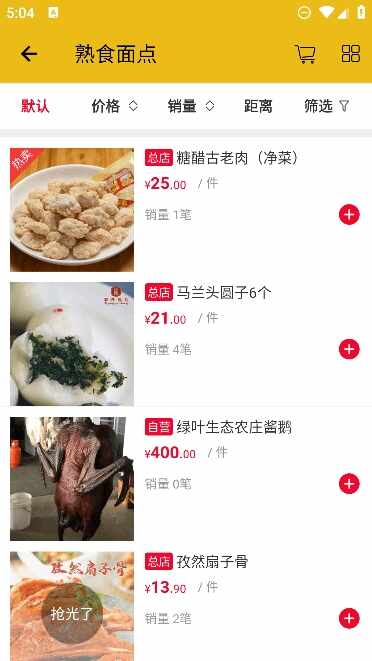Open the 绿叶生态农庄酱鹅 product image
The image size is (372, 661).
(72, 479)
